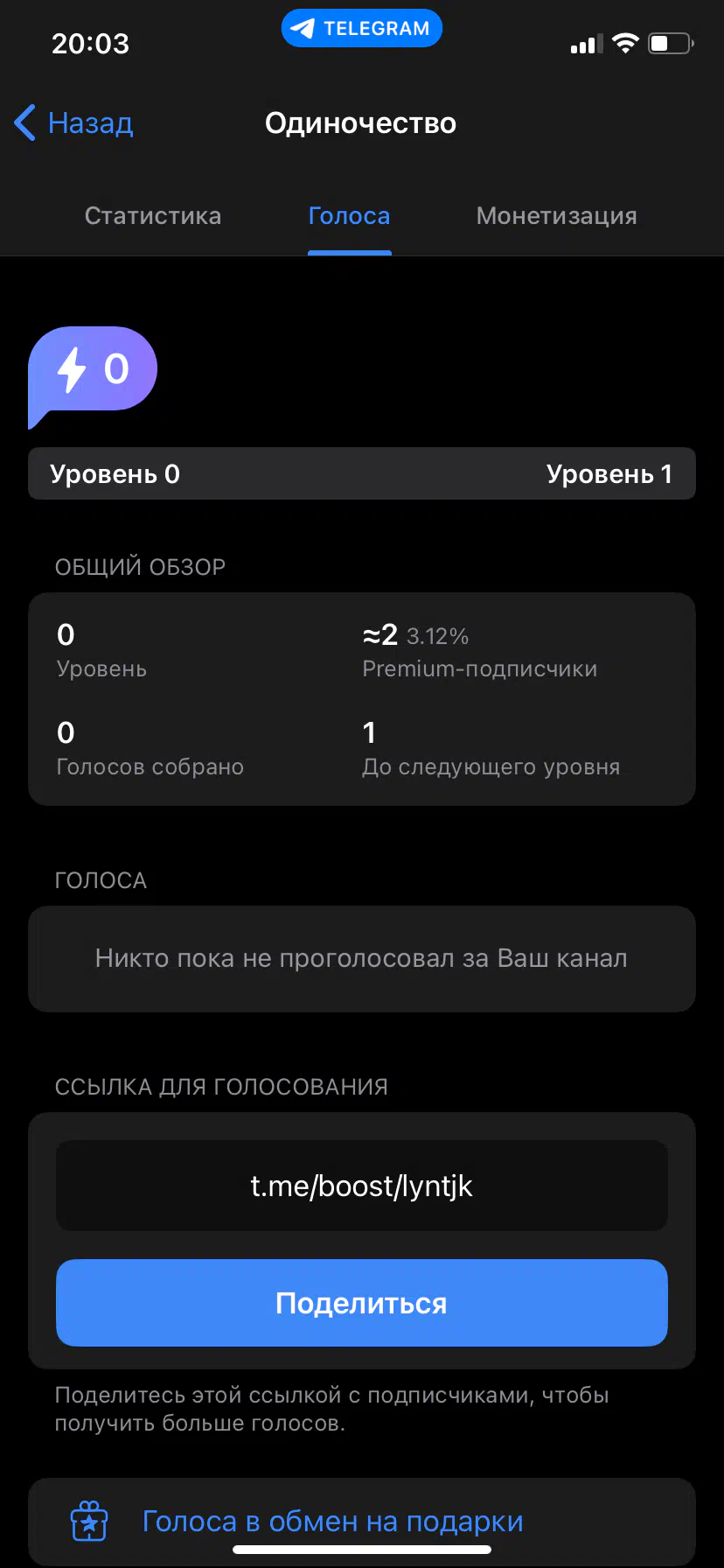Switch to the Статистика tab
This screenshot has height=1568, width=724.
pyautogui.click(x=153, y=216)
